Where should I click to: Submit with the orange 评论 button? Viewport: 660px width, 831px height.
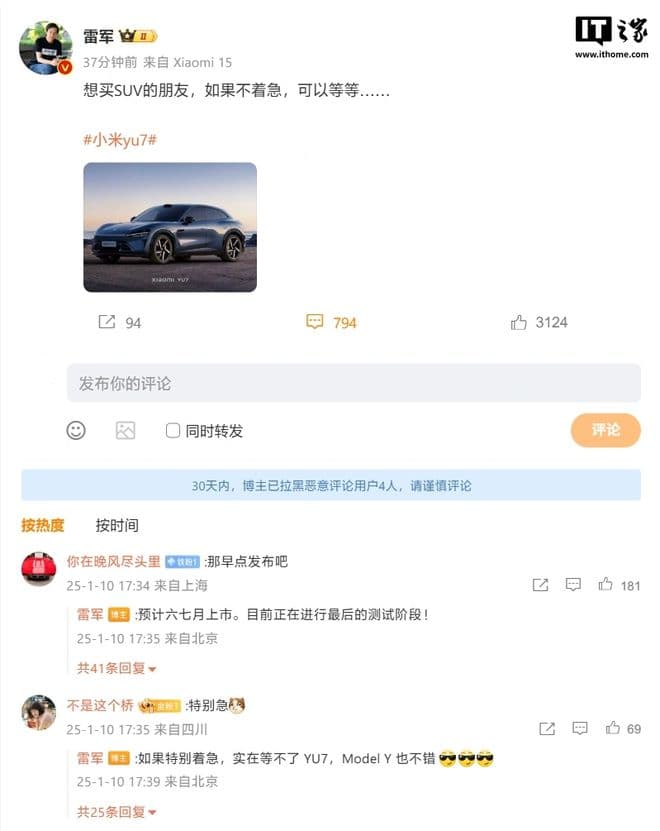605,430
